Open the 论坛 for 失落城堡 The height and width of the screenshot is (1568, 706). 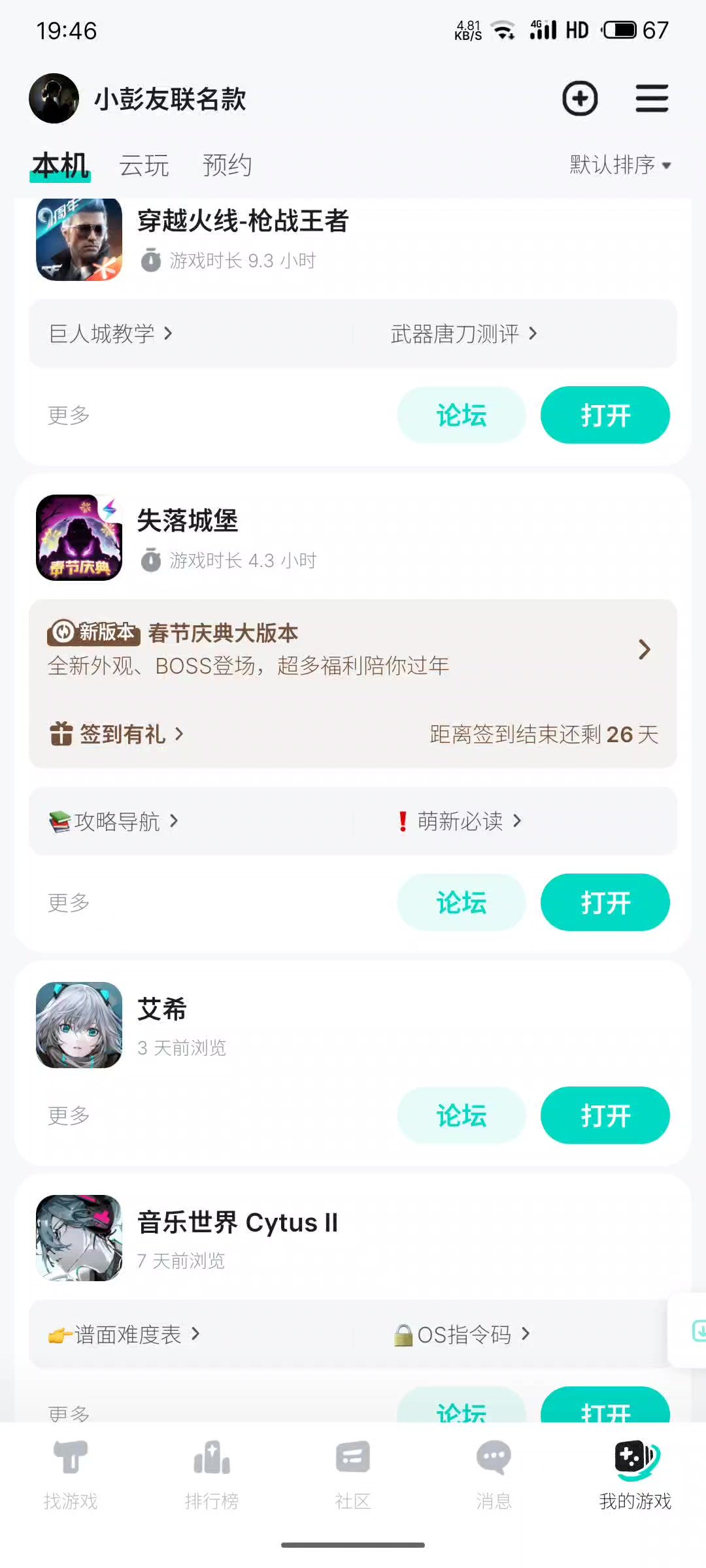click(x=462, y=902)
